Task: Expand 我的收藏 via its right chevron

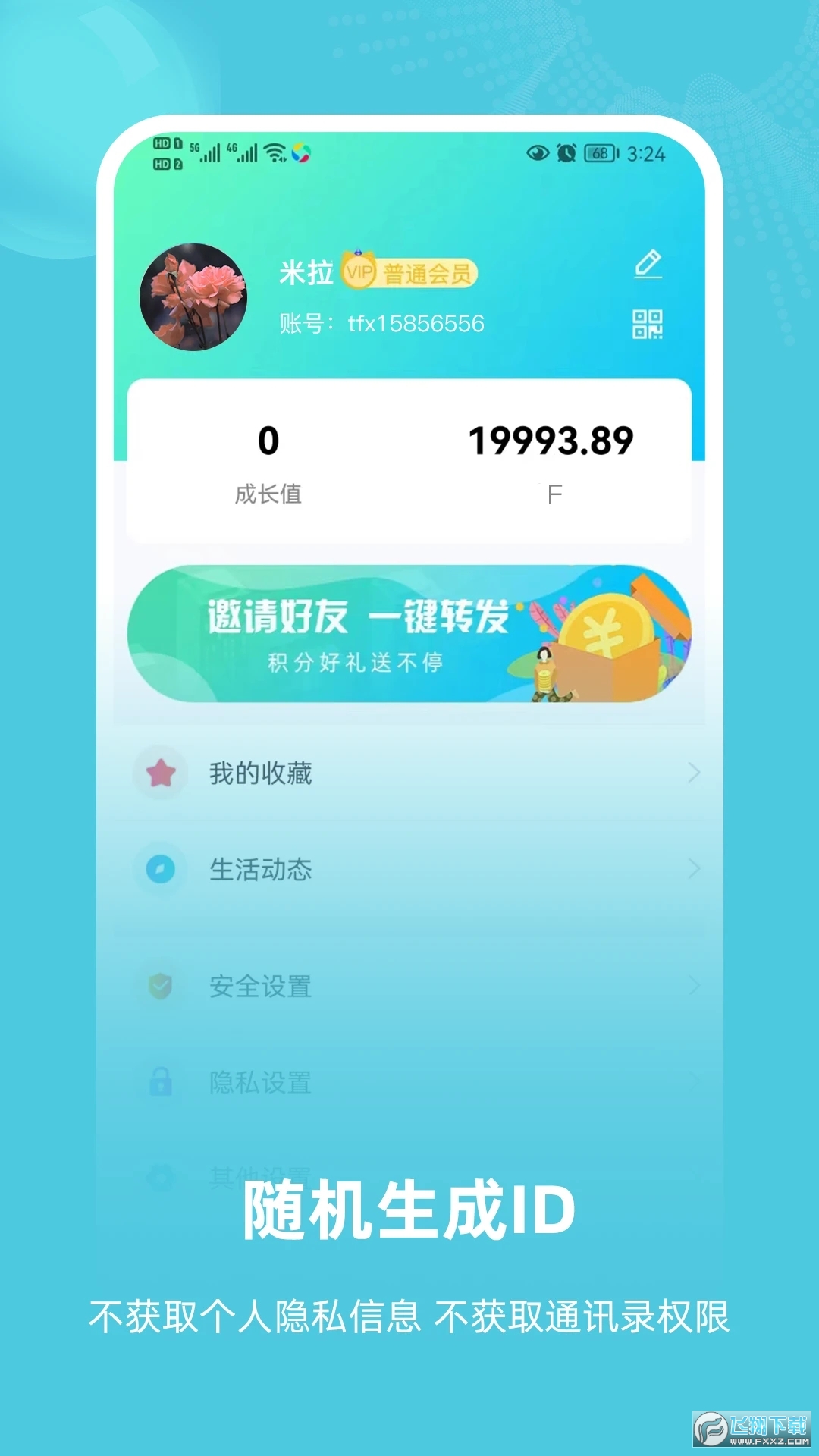Action: pos(694,773)
